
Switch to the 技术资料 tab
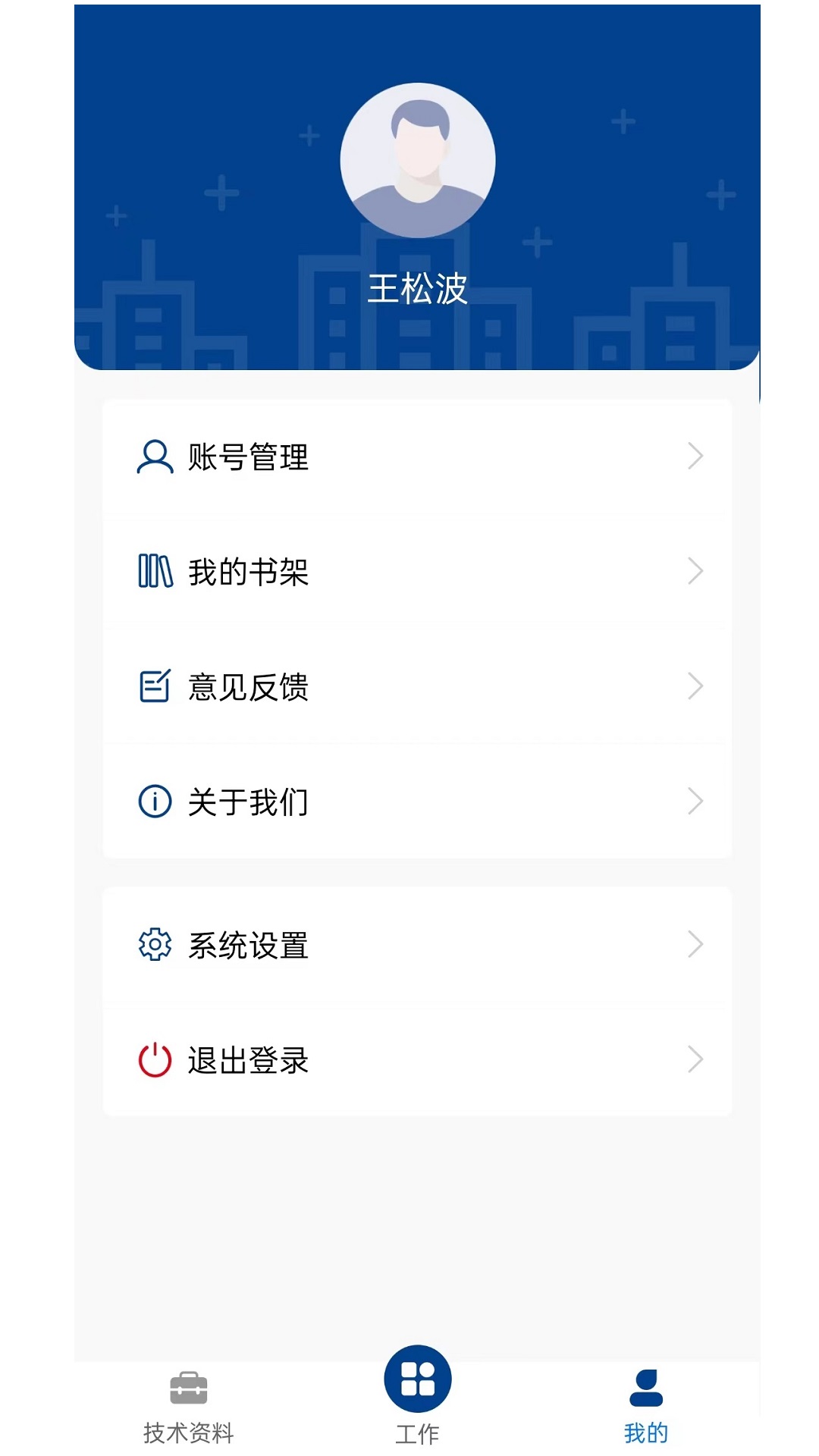click(187, 1418)
